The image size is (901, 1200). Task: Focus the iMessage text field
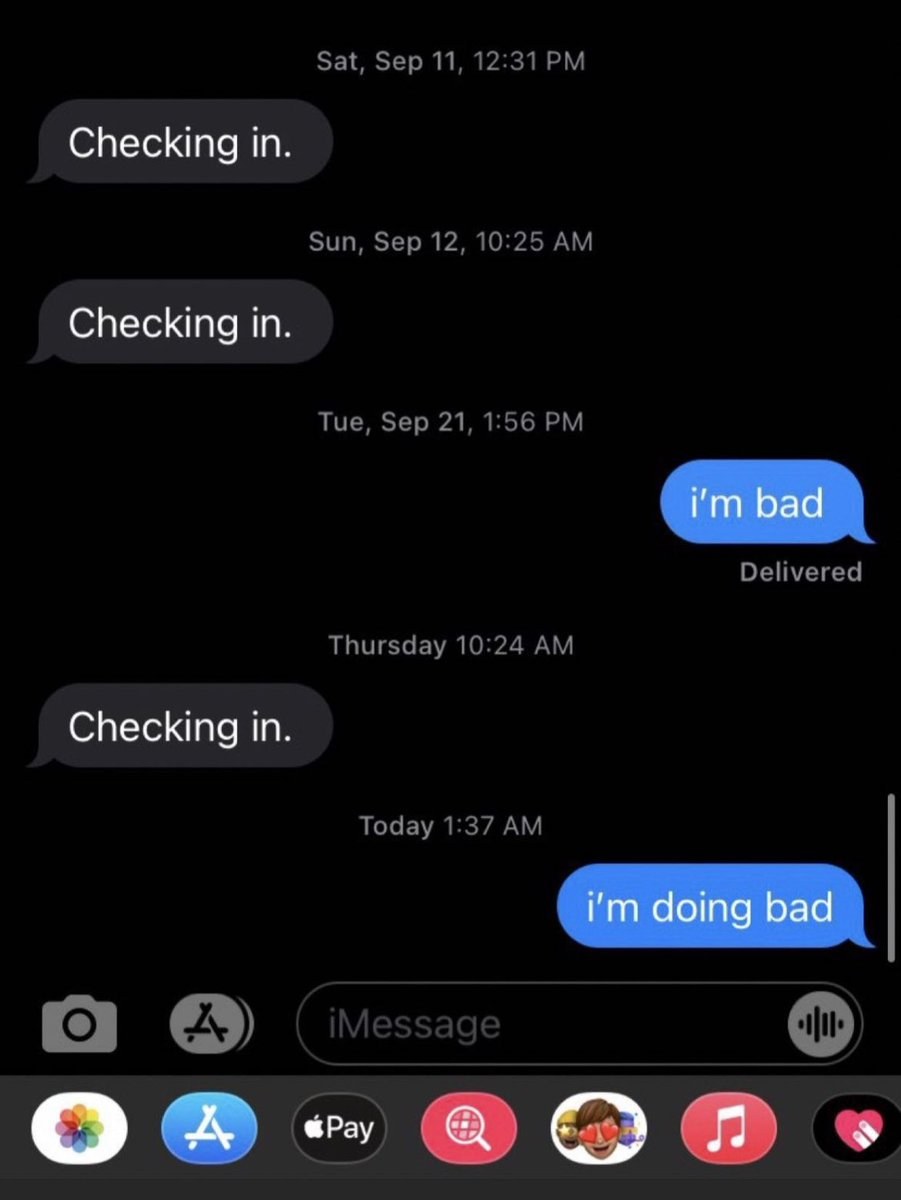coord(540,1024)
